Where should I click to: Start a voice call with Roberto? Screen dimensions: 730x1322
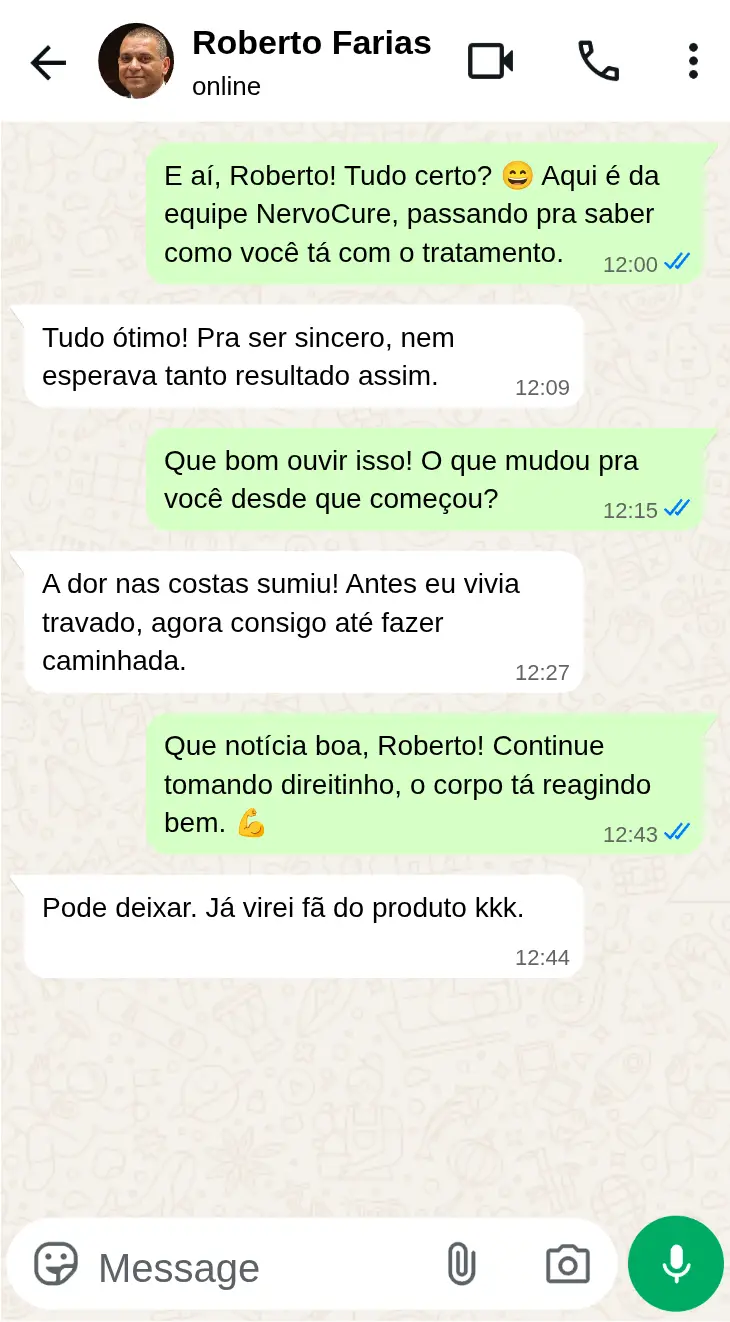click(598, 62)
